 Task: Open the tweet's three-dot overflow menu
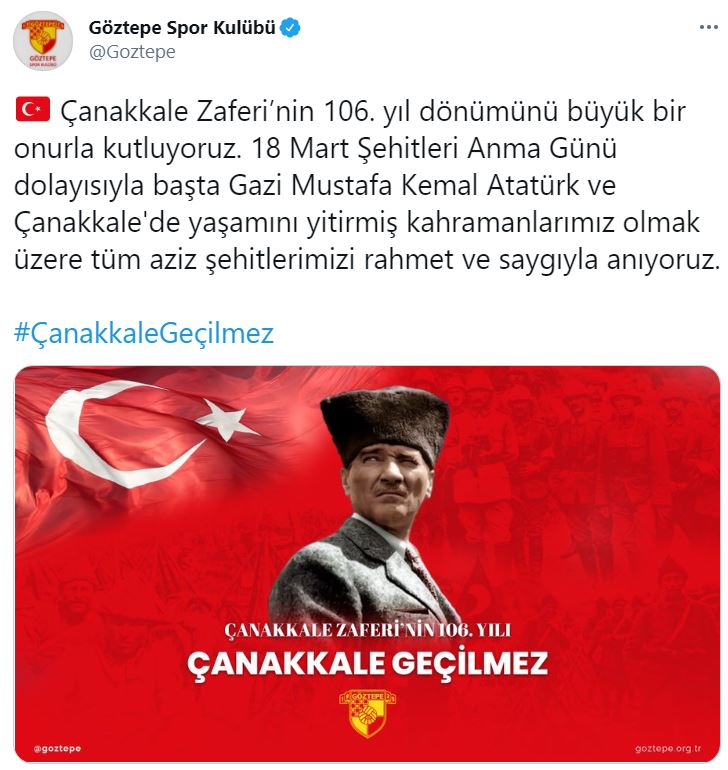[x=708, y=28]
